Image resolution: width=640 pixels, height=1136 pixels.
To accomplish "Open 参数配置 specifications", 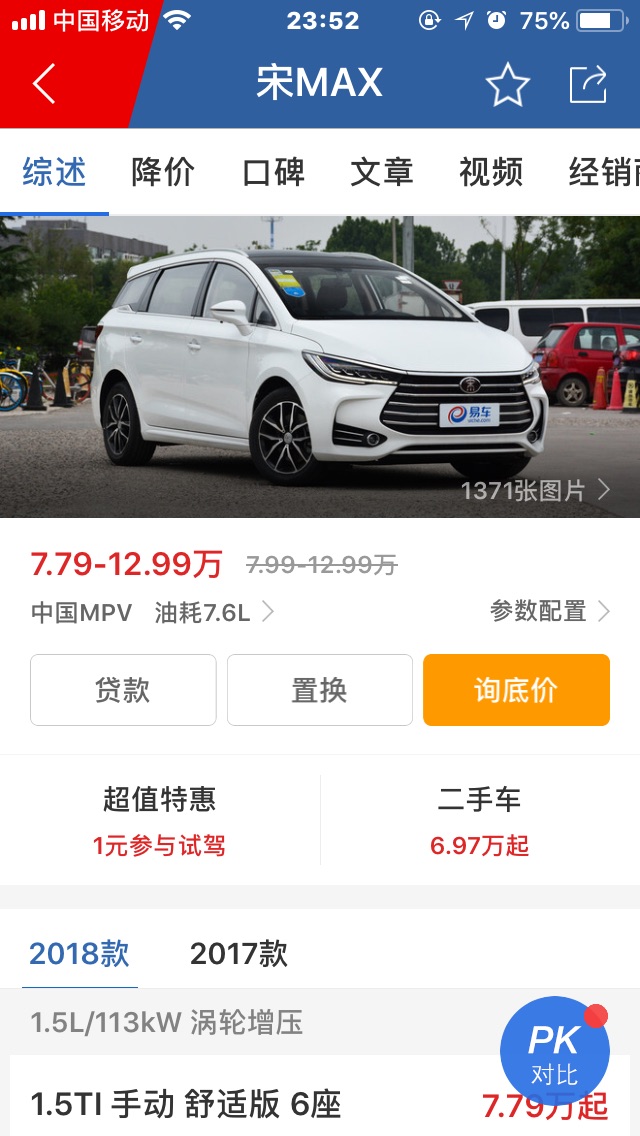I will 548,611.
